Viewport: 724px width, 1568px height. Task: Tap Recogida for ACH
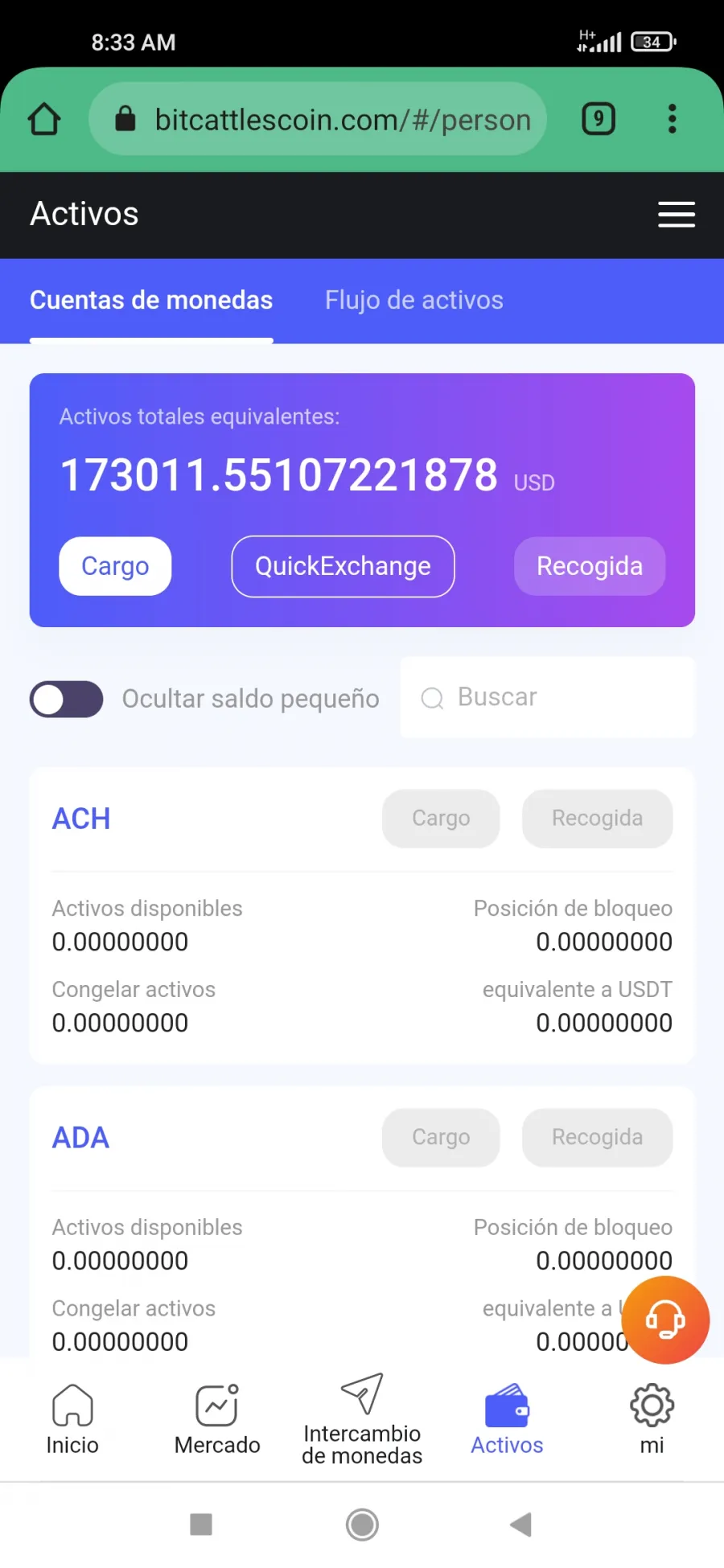pyautogui.click(x=597, y=819)
